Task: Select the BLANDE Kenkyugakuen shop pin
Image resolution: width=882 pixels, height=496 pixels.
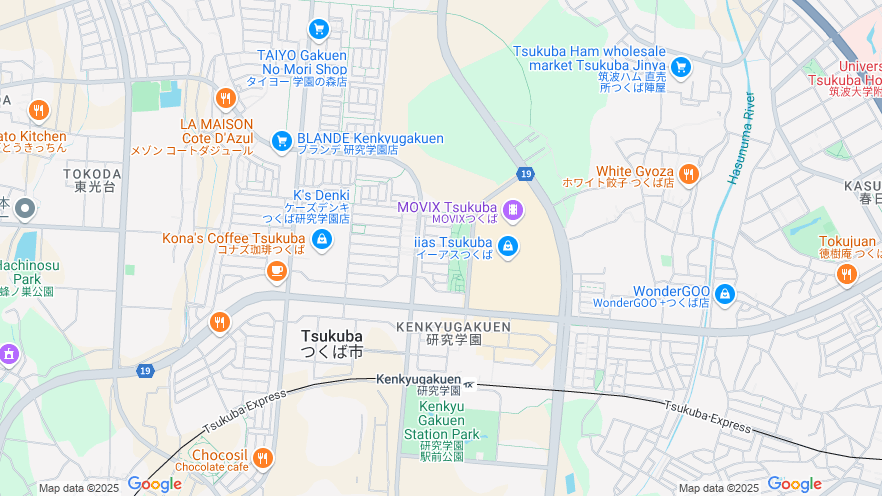Action: coord(282,141)
